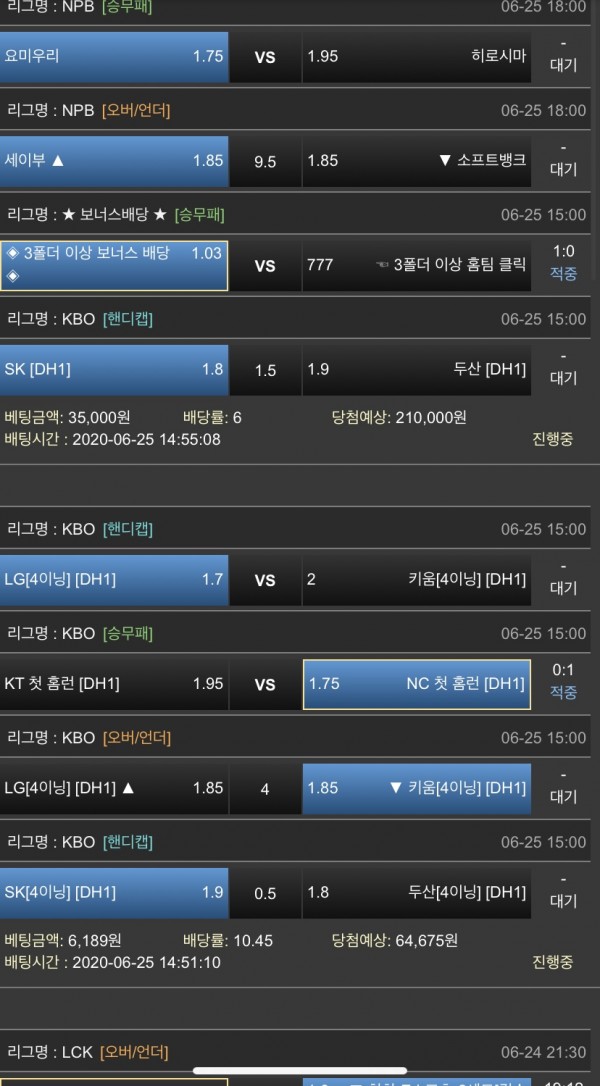Tap 소프트뱅크 under 1.85 cell
This screenshot has width=600, height=1086.
pos(416,161)
